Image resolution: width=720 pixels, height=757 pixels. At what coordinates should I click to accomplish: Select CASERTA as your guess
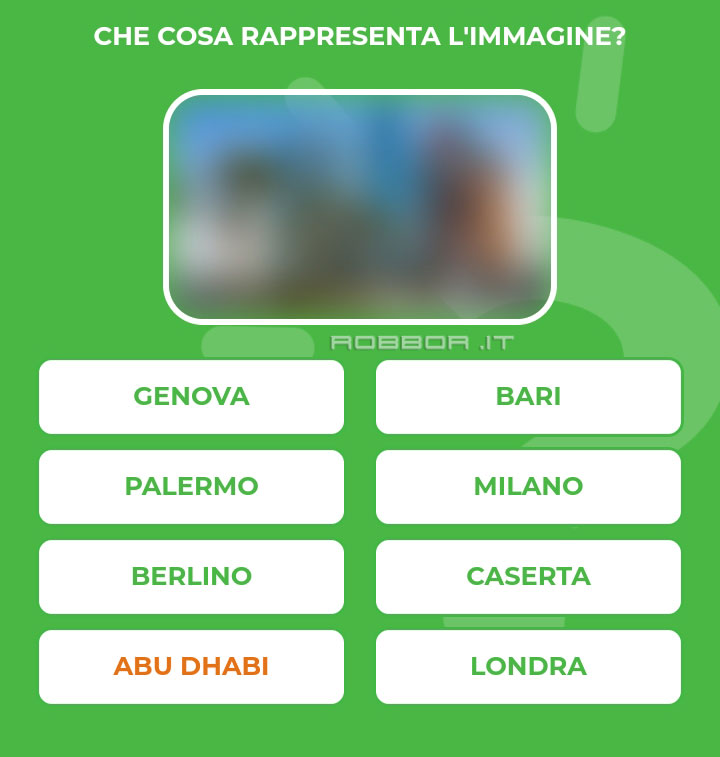click(x=528, y=577)
